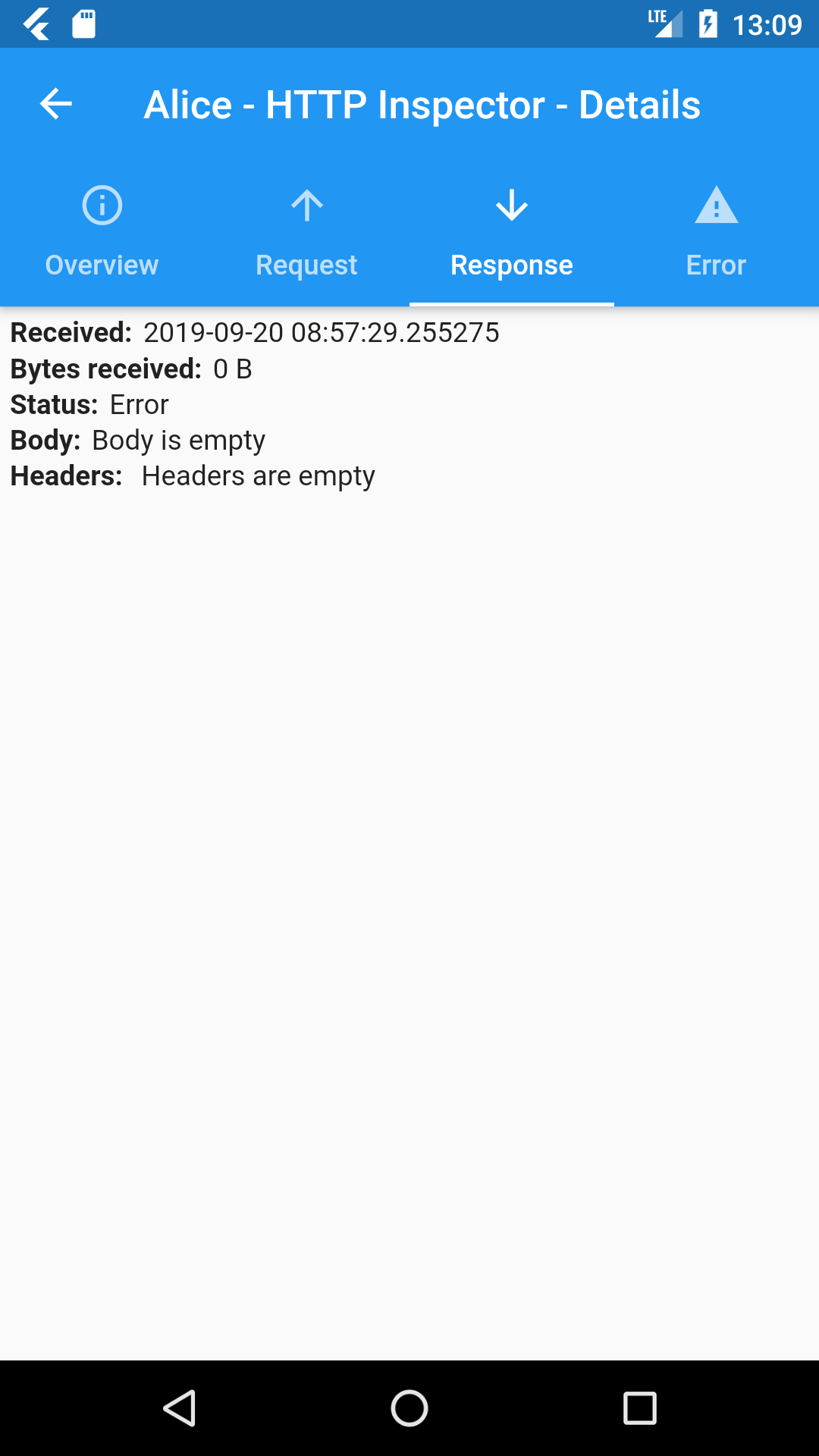
Task: Tap the battery charging icon in status bar
Action: coord(709,24)
